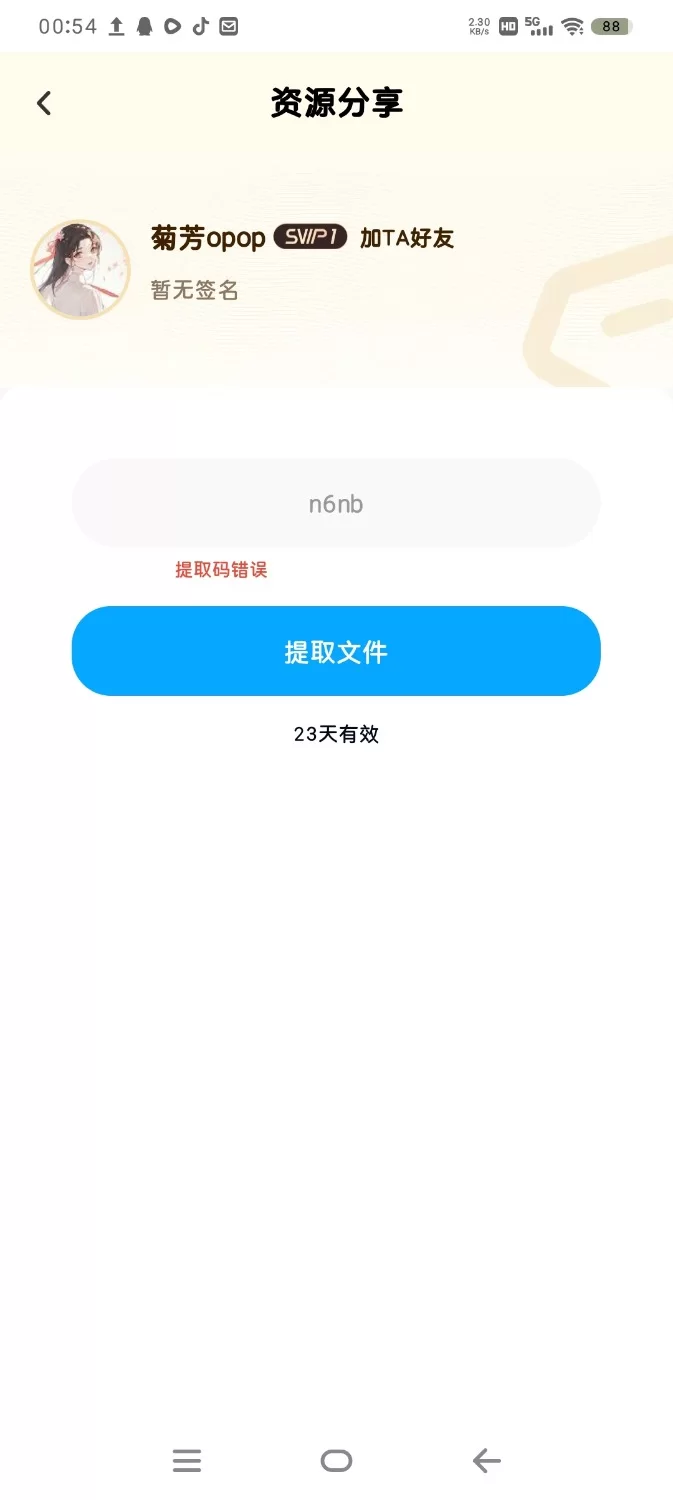
Task: Open 菊芳opop's profile avatar
Action: (x=80, y=269)
